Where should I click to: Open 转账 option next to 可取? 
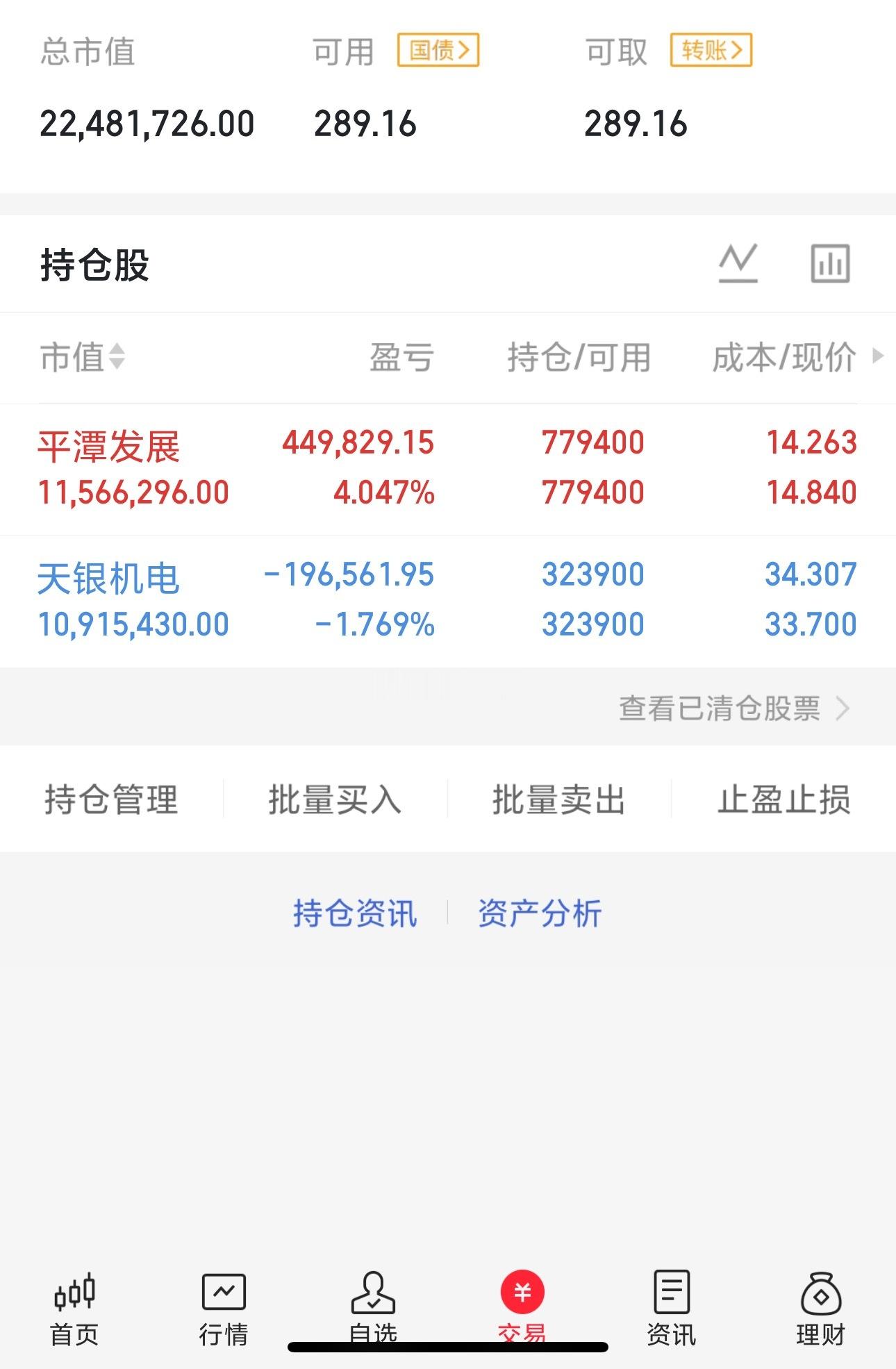tap(711, 49)
